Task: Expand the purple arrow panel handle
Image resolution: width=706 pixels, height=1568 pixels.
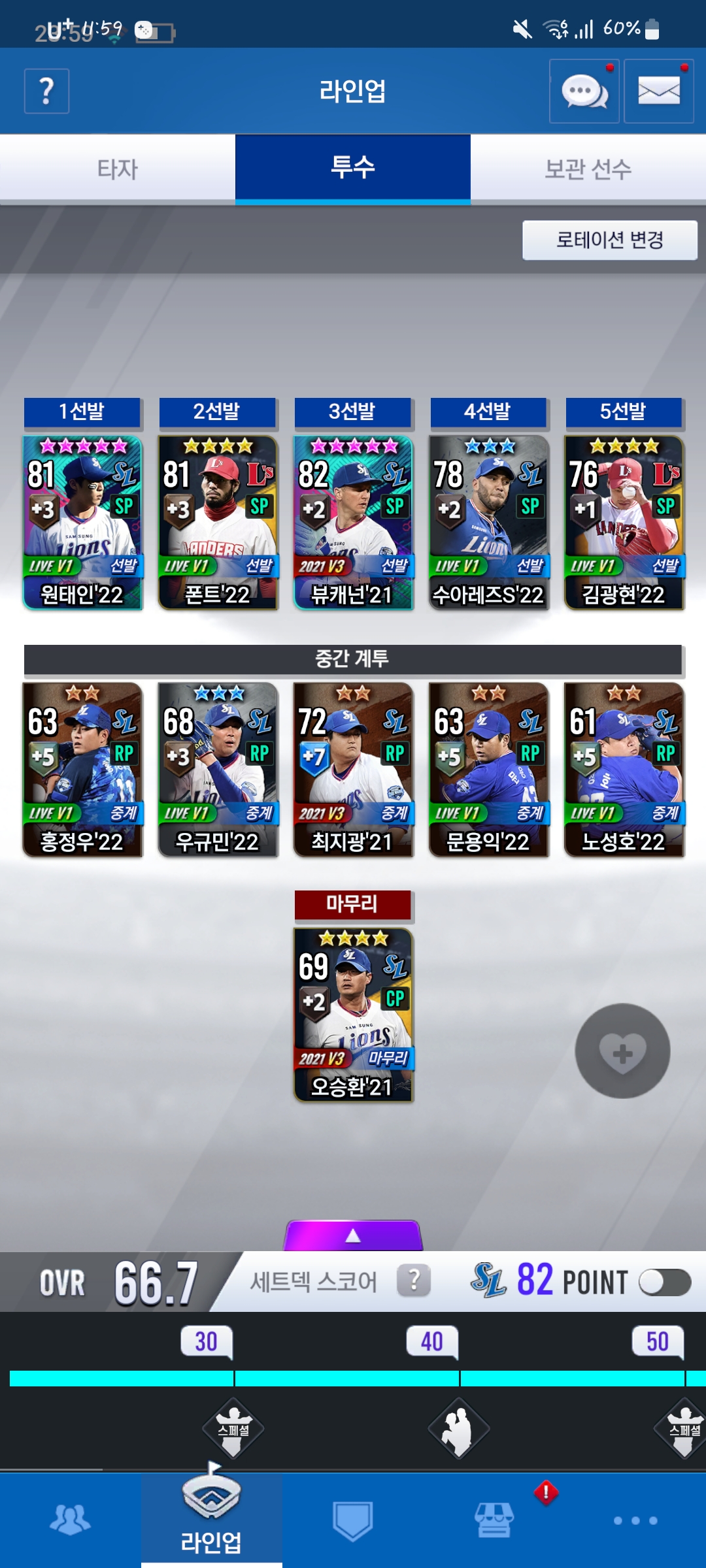Action: 353,1235
